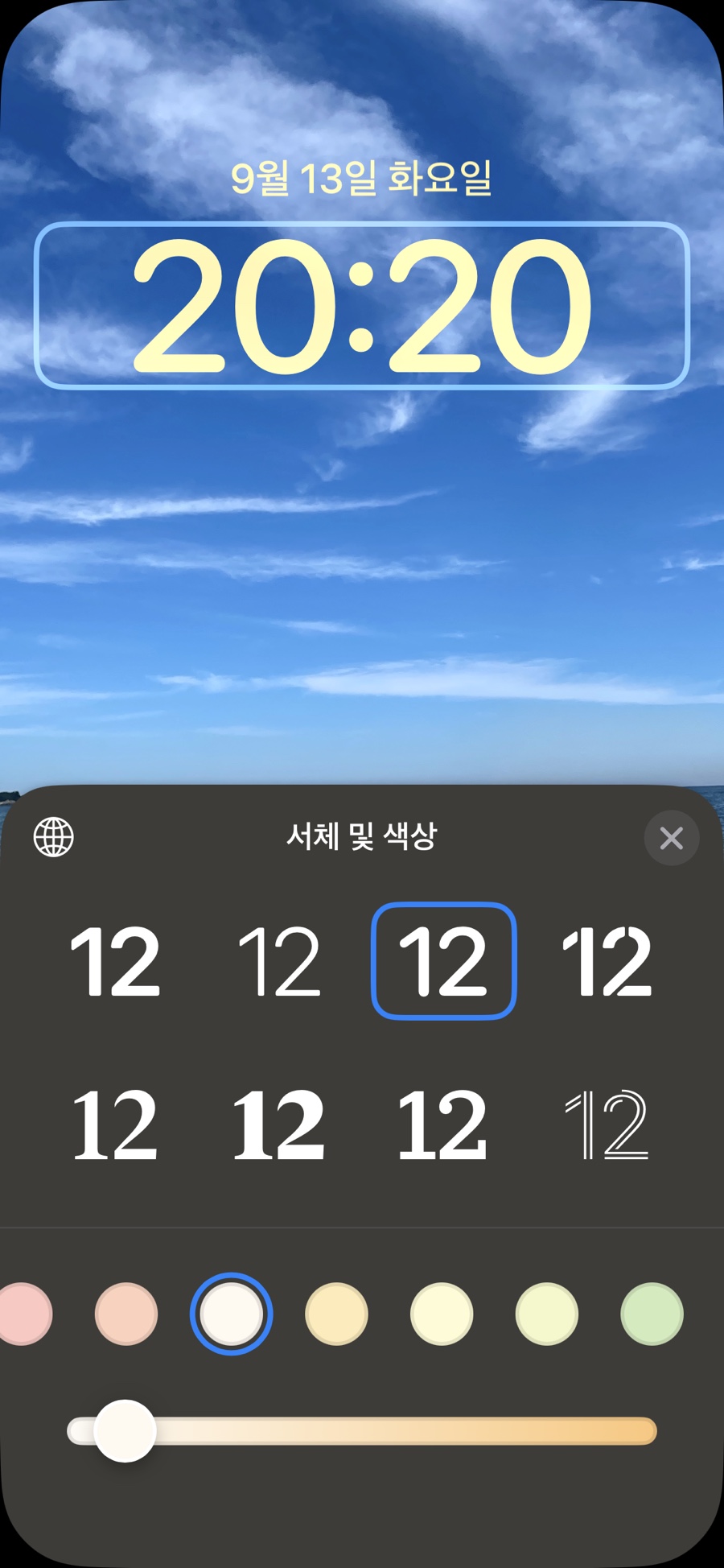This screenshot has width=724, height=1568.
Task: Select the stencil-style font
Action: pos(607,961)
